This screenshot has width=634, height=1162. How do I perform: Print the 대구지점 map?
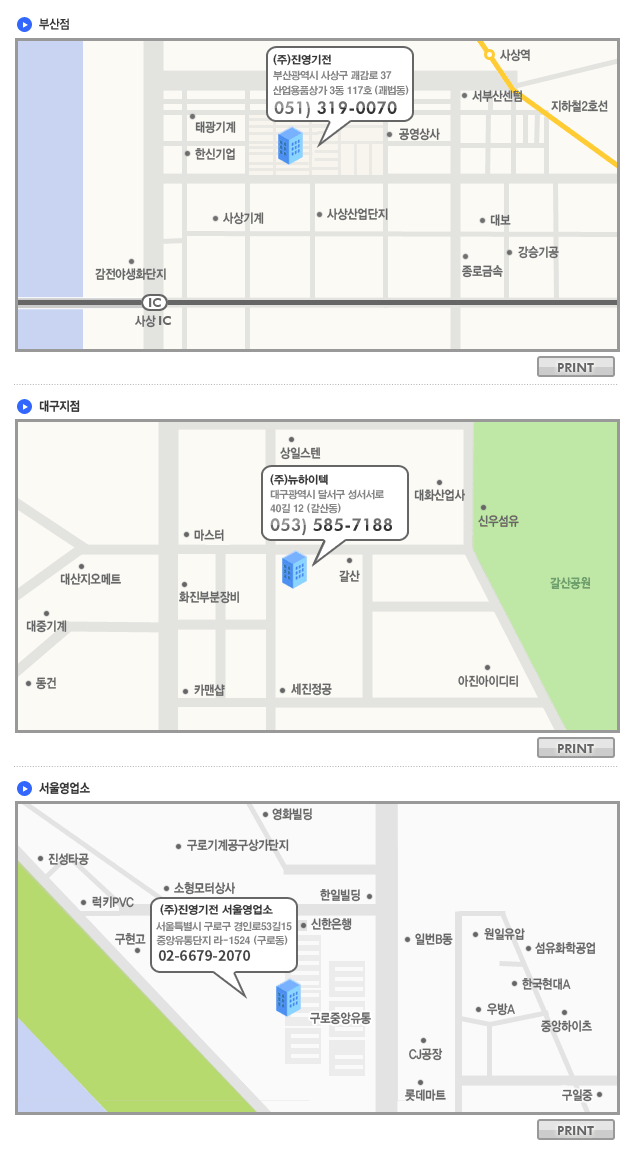coord(576,748)
